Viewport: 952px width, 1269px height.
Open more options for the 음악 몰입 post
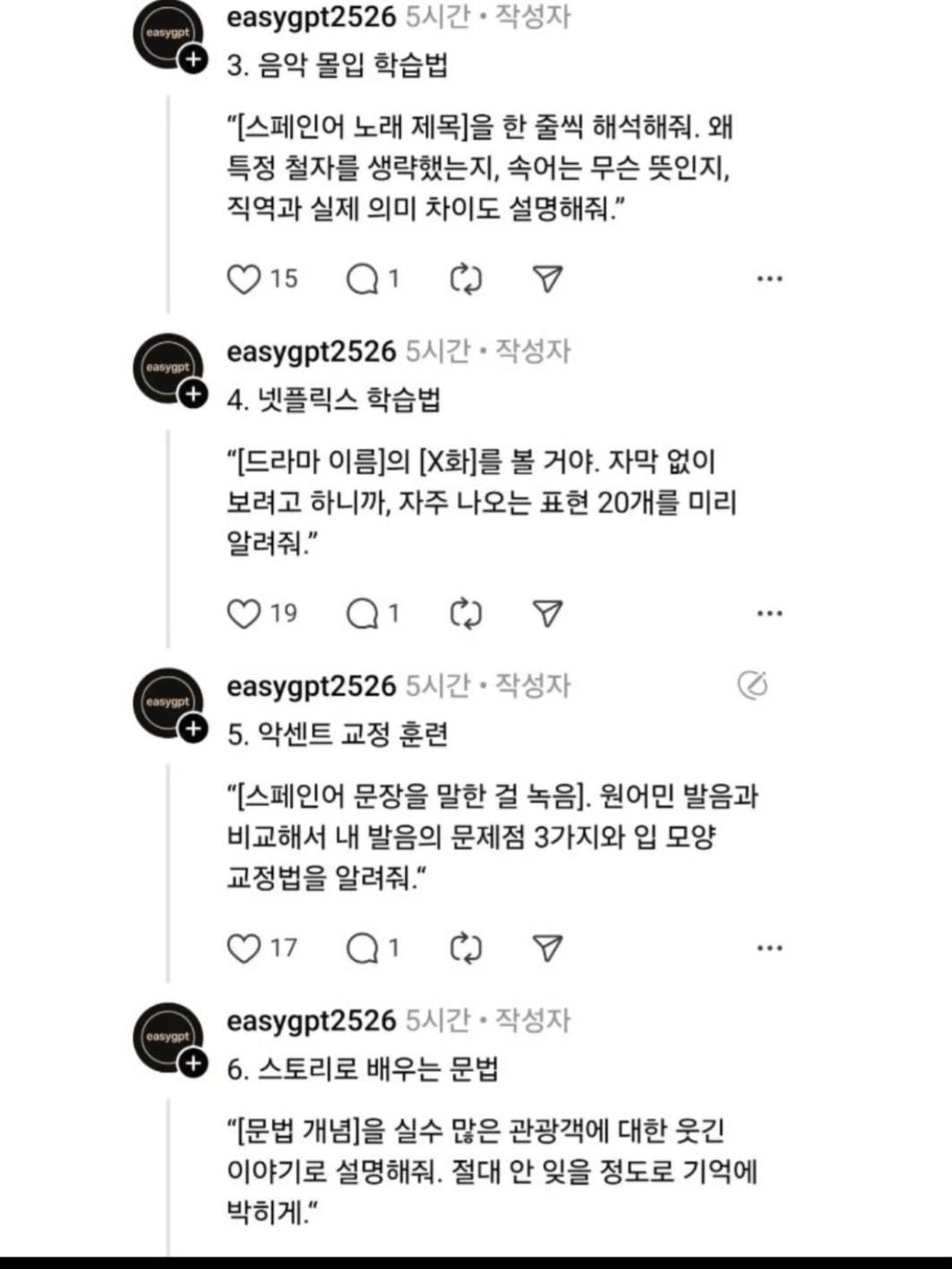[x=768, y=279]
